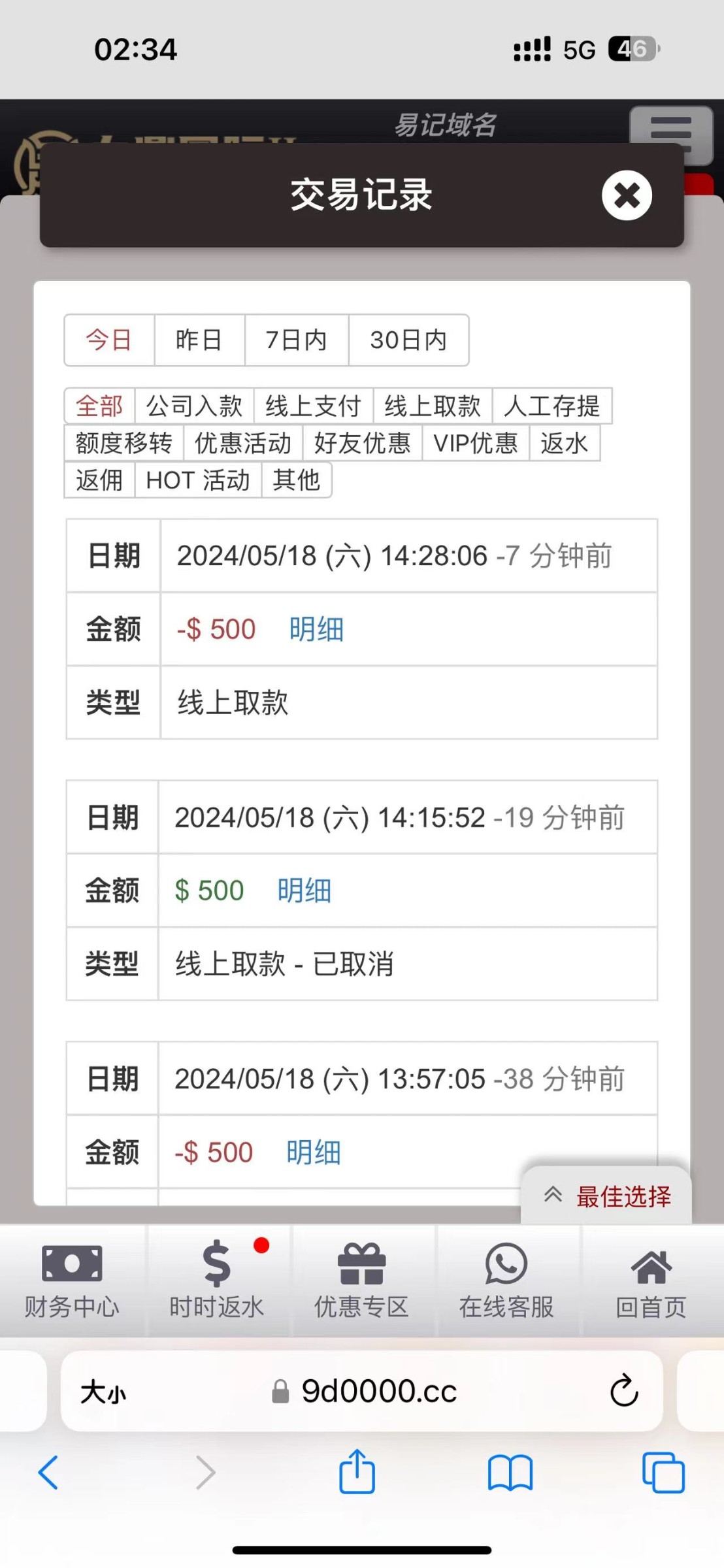Show only 线上取款 records
The image size is (724, 1568).
(x=432, y=406)
